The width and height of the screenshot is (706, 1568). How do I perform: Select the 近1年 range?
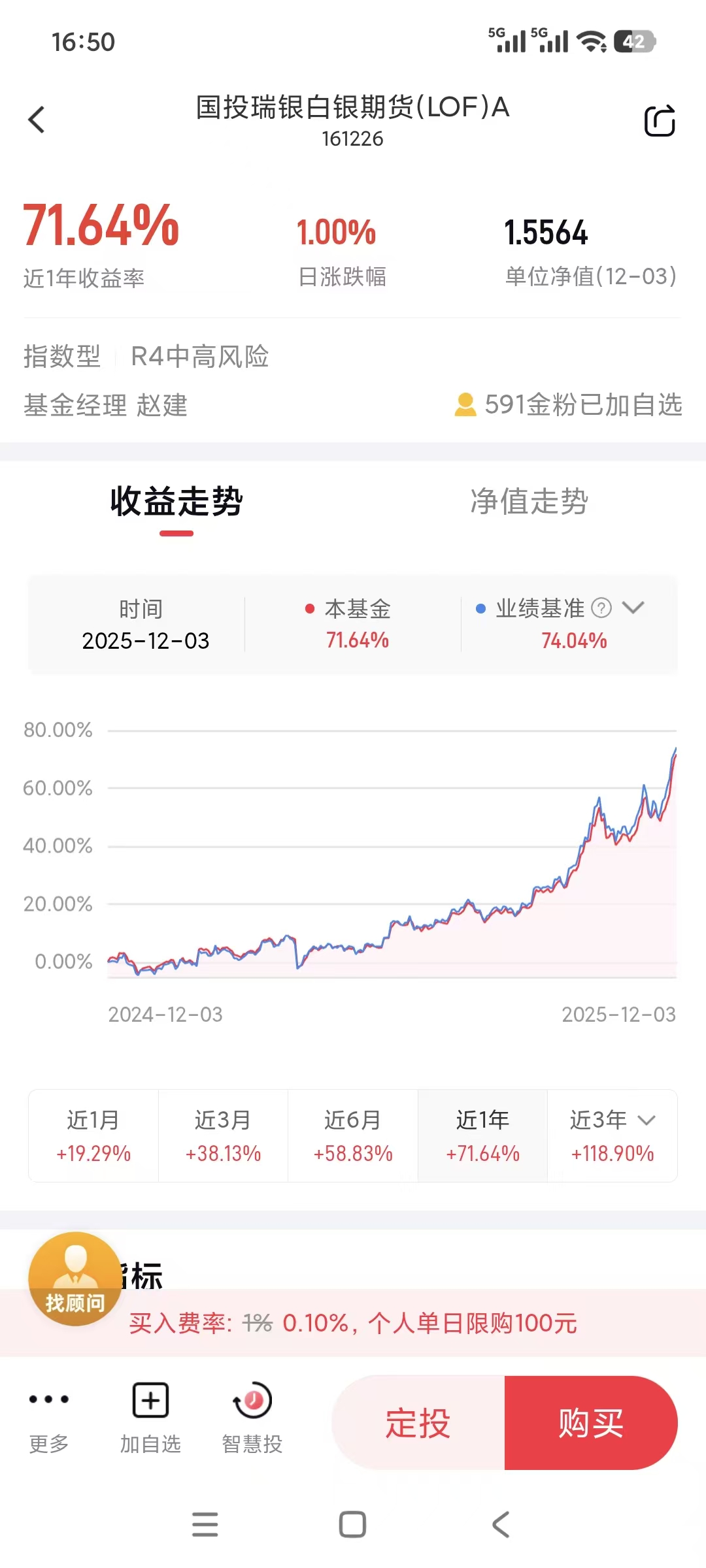(x=482, y=1135)
